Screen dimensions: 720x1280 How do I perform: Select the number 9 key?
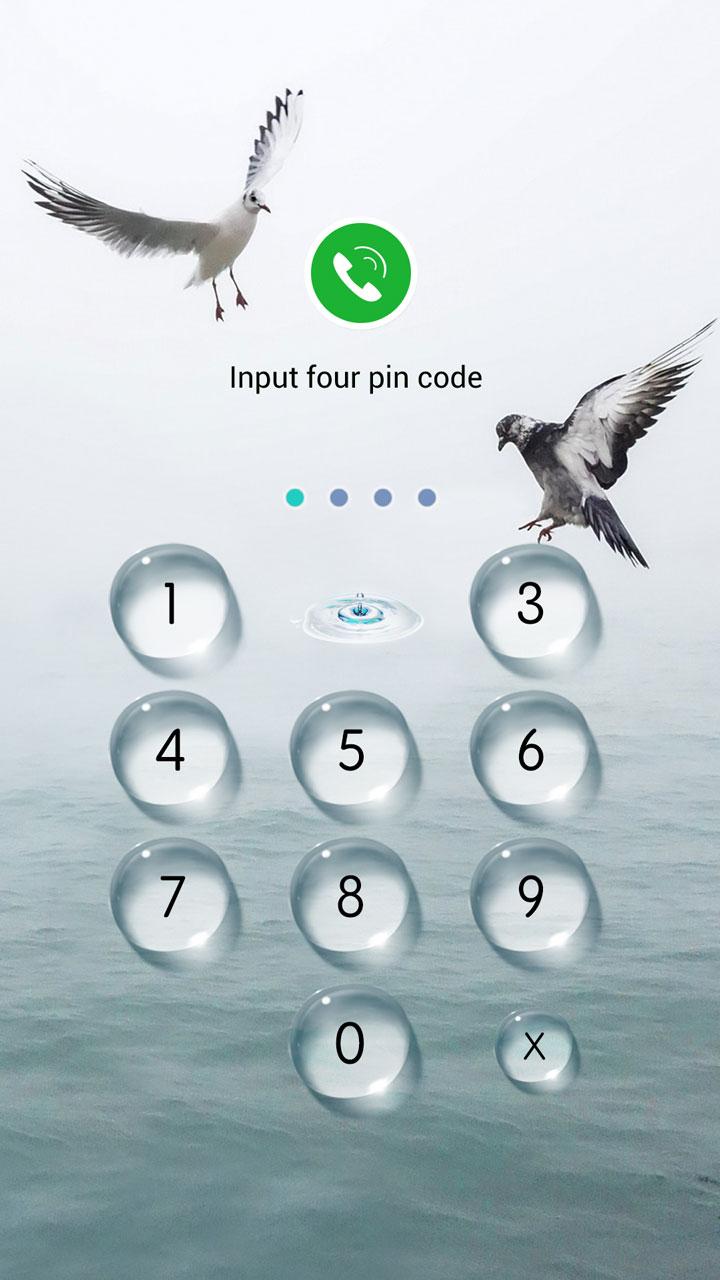(531, 897)
